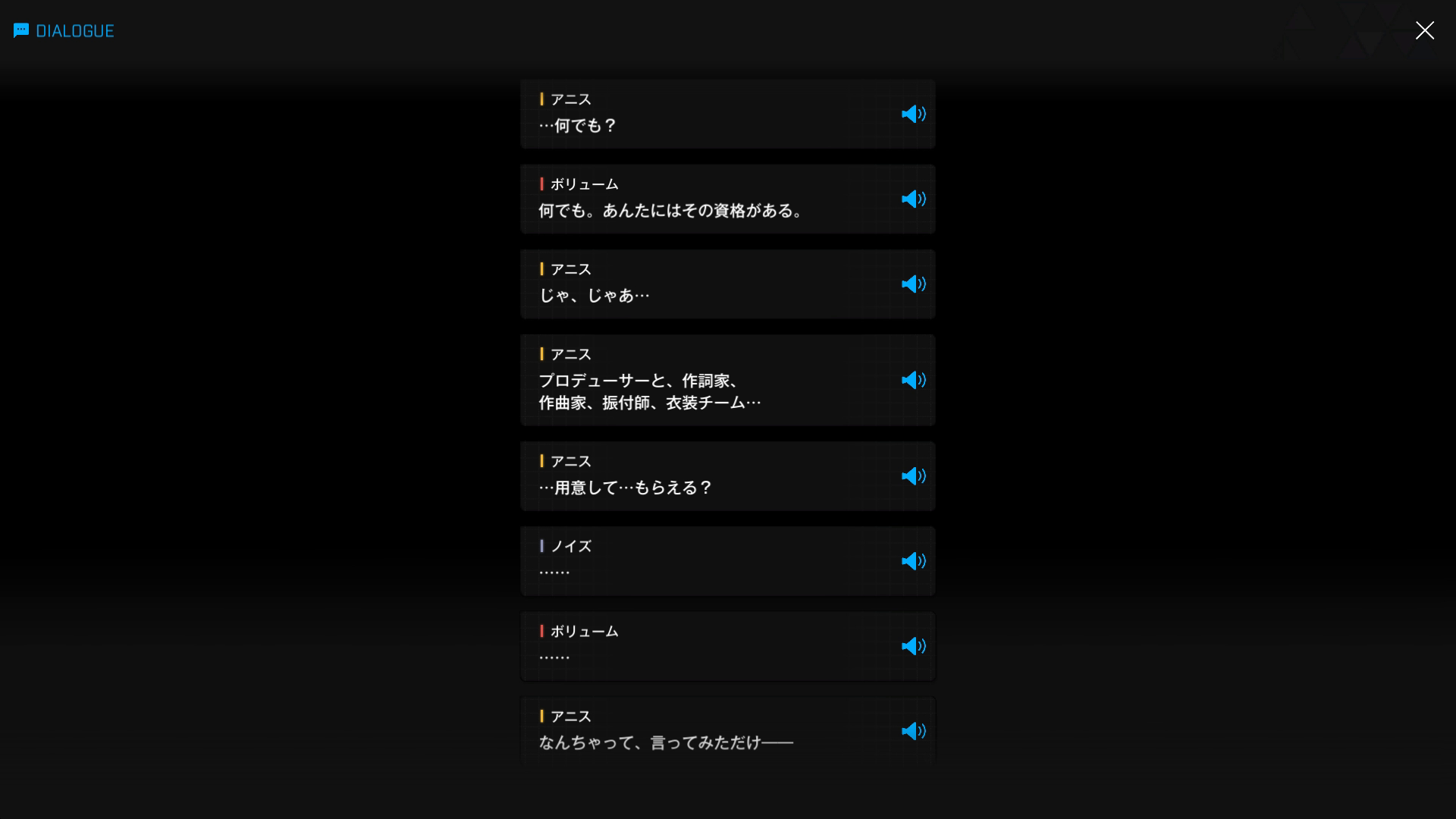Close the dialogue log
1456x819 pixels.
pos(1424,30)
